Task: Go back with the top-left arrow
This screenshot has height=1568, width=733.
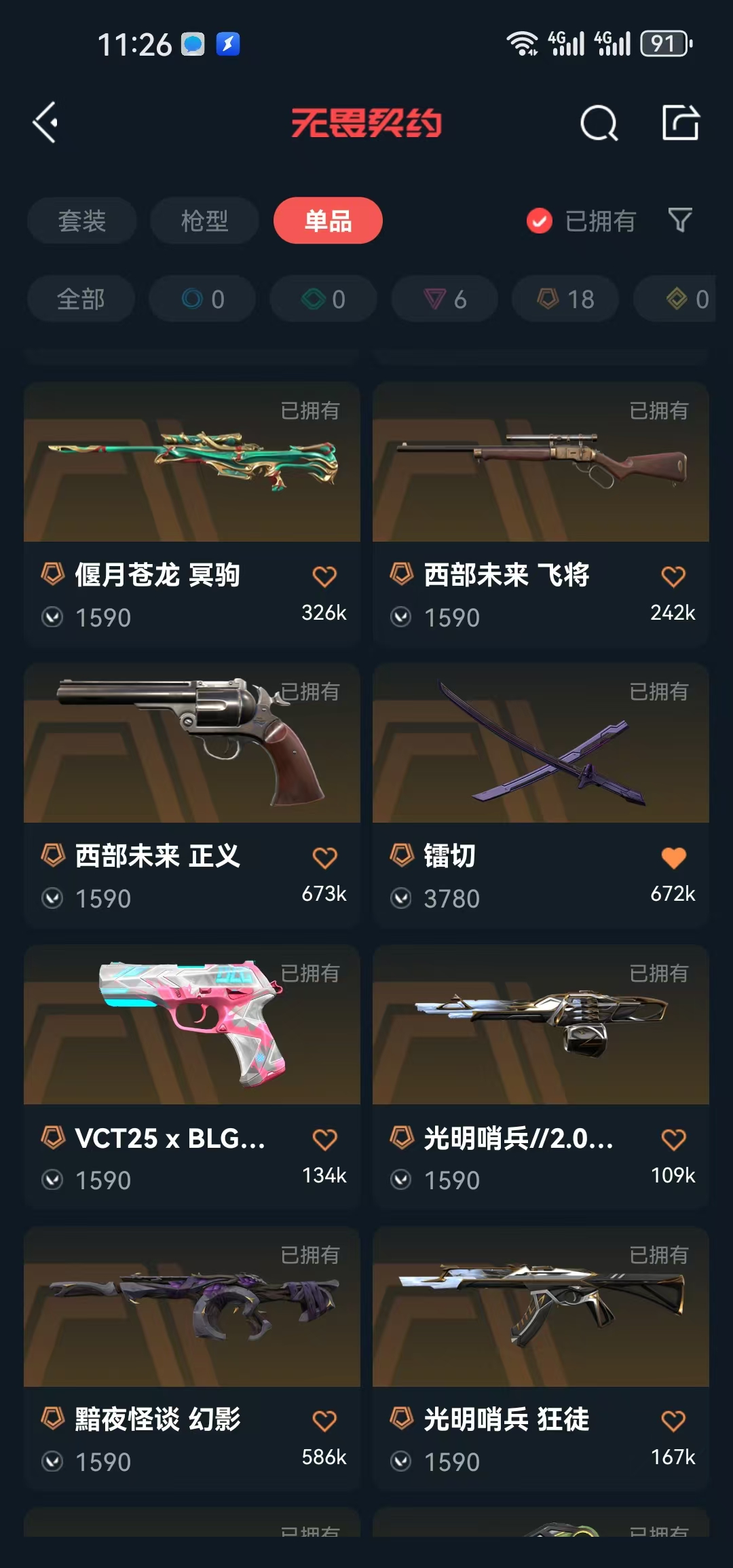Action: (x=45, y=123)
